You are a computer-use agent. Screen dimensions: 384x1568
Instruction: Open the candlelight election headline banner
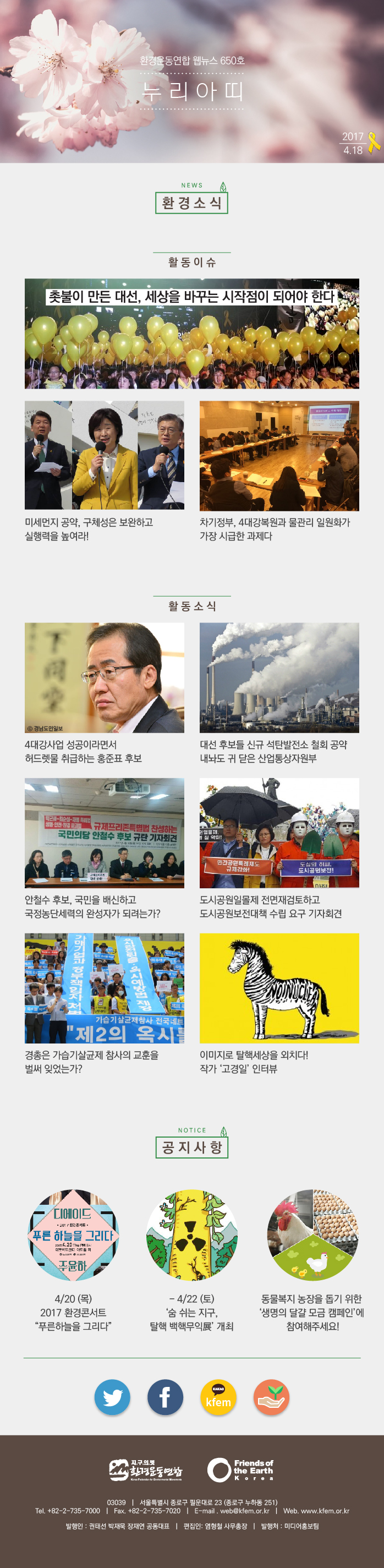pos(191,334)
